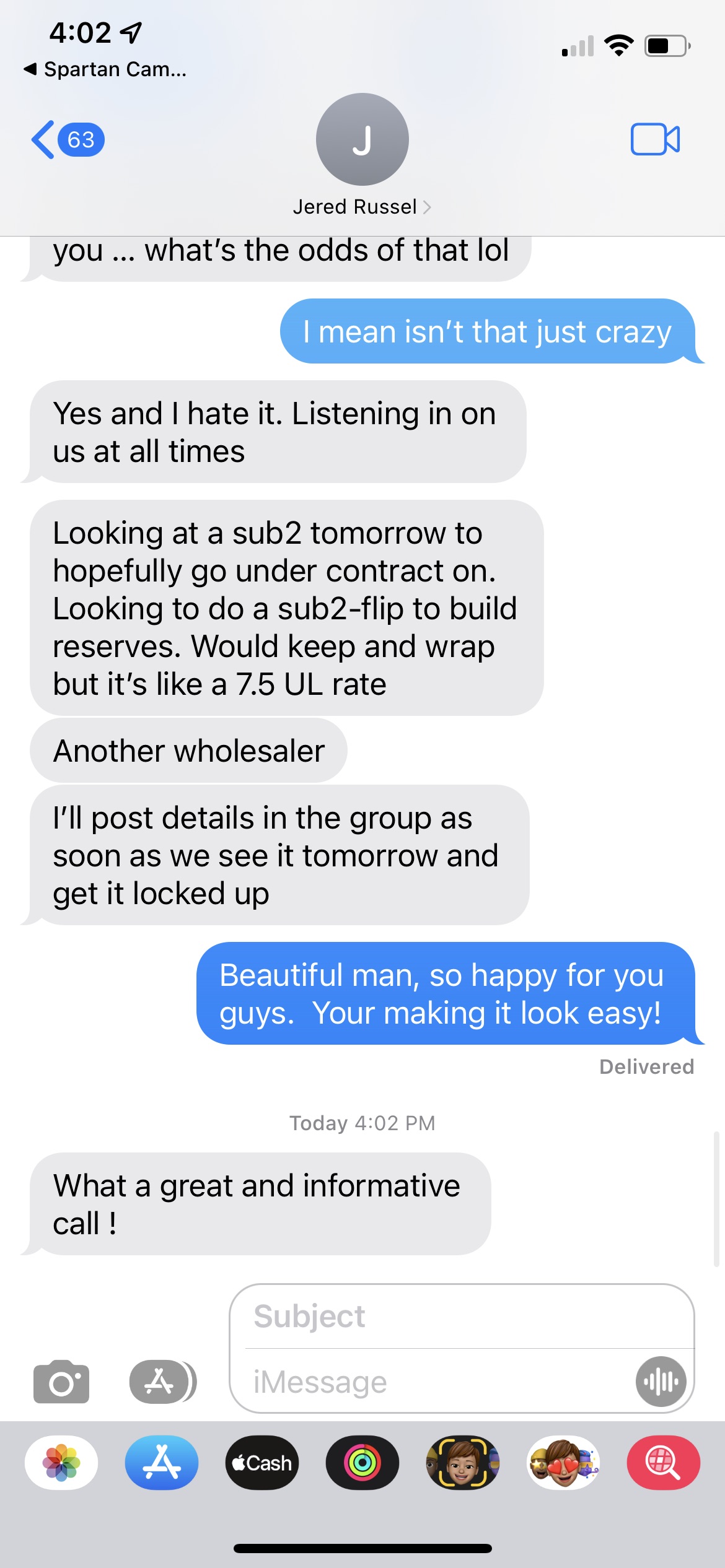Viewport: 725px width, 1568px height.
Task: Open the camera to attach a photo
Action: click(61, 1381)
